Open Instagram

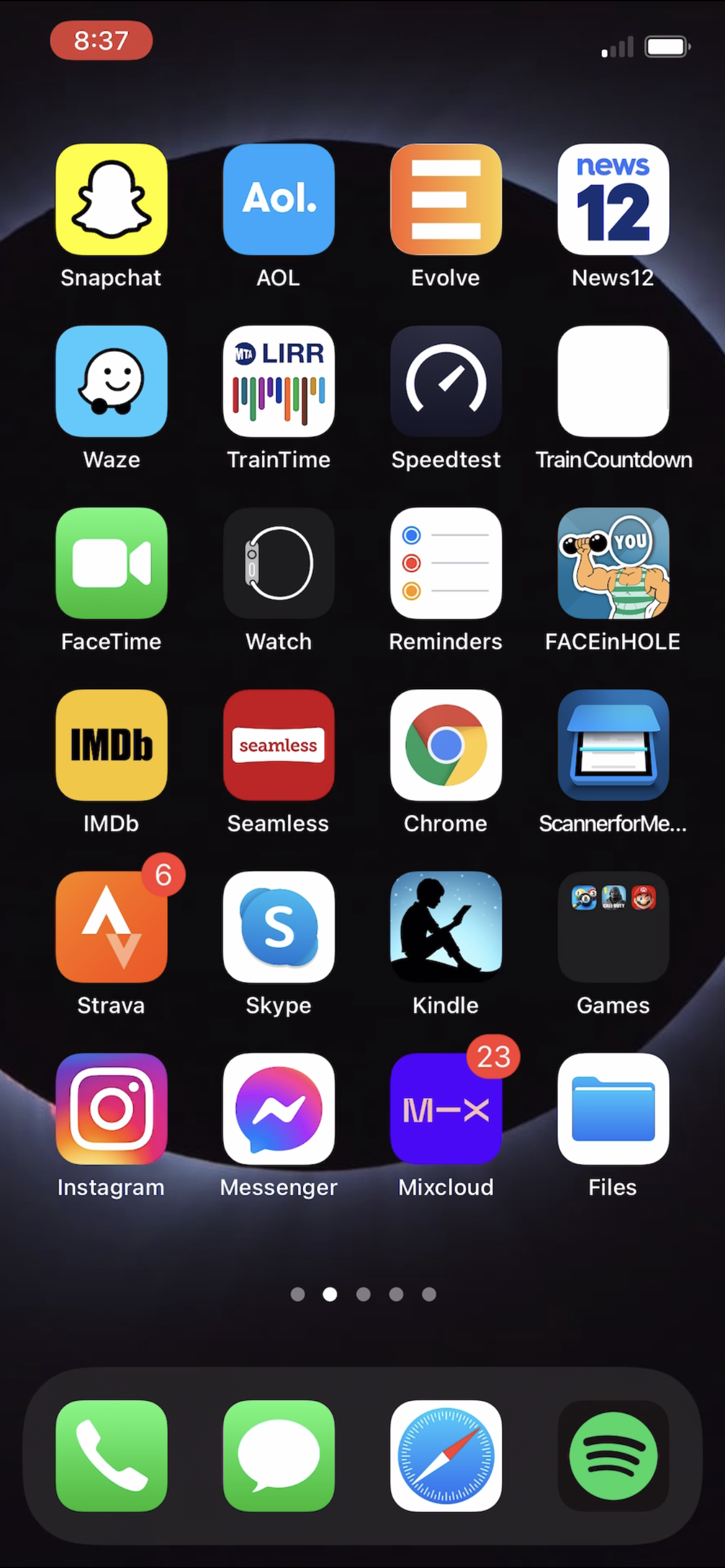[x=112, y=1109]
